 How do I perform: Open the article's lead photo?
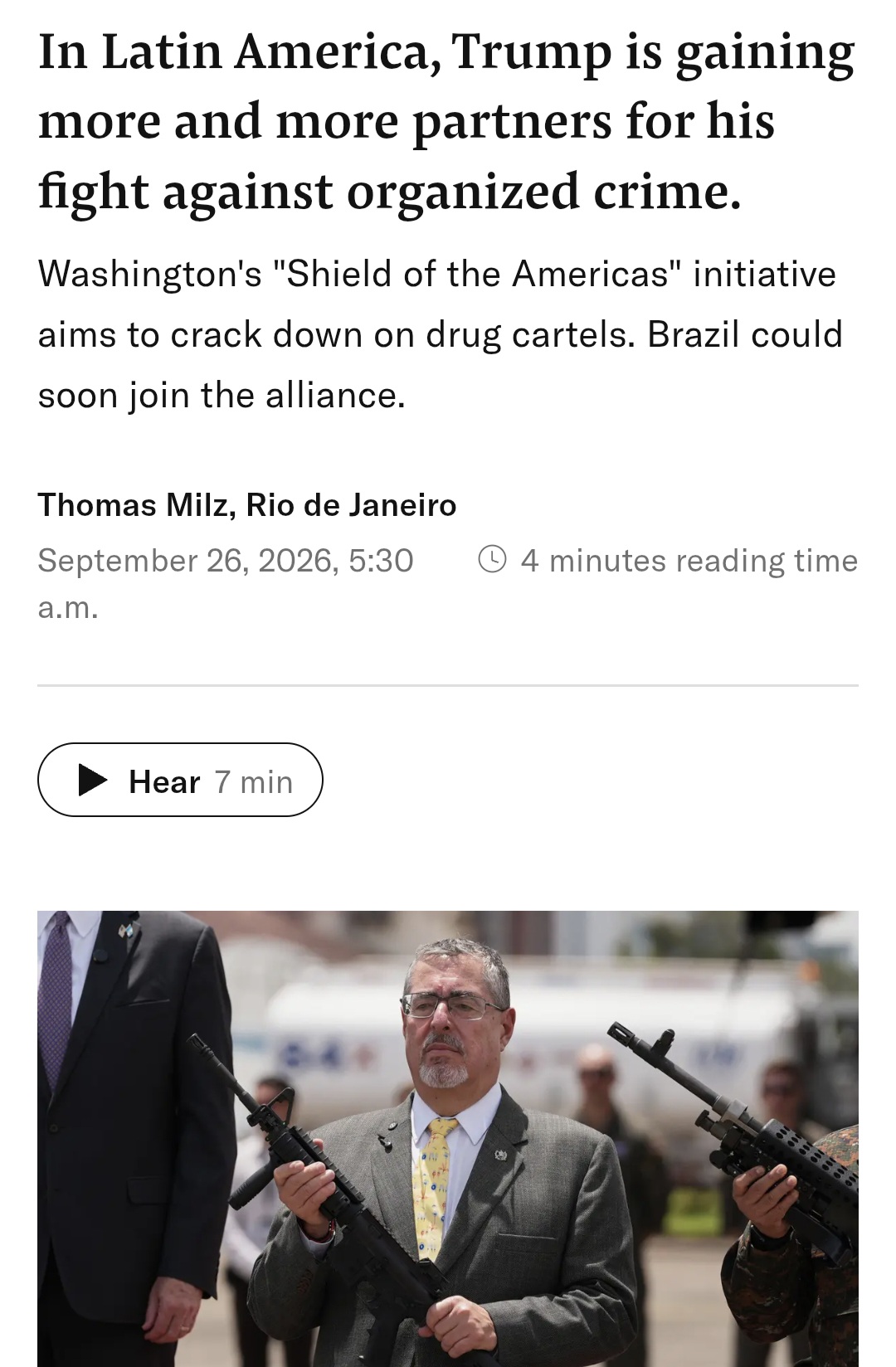tap(448, 1138)
